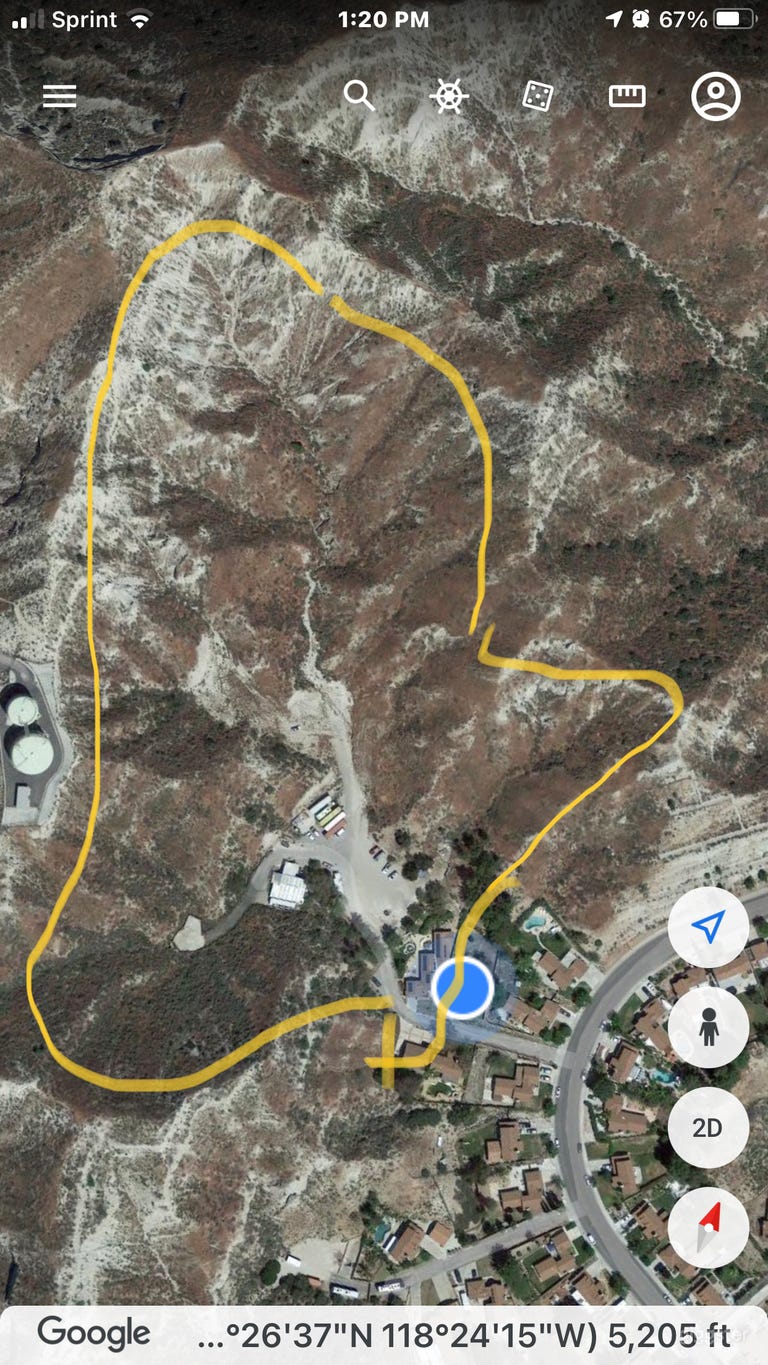Image resolution: width=768 pixels, height=1365 pixels.
Task: Tap the 1:20 PM clock display
Action: pos(383,17)
